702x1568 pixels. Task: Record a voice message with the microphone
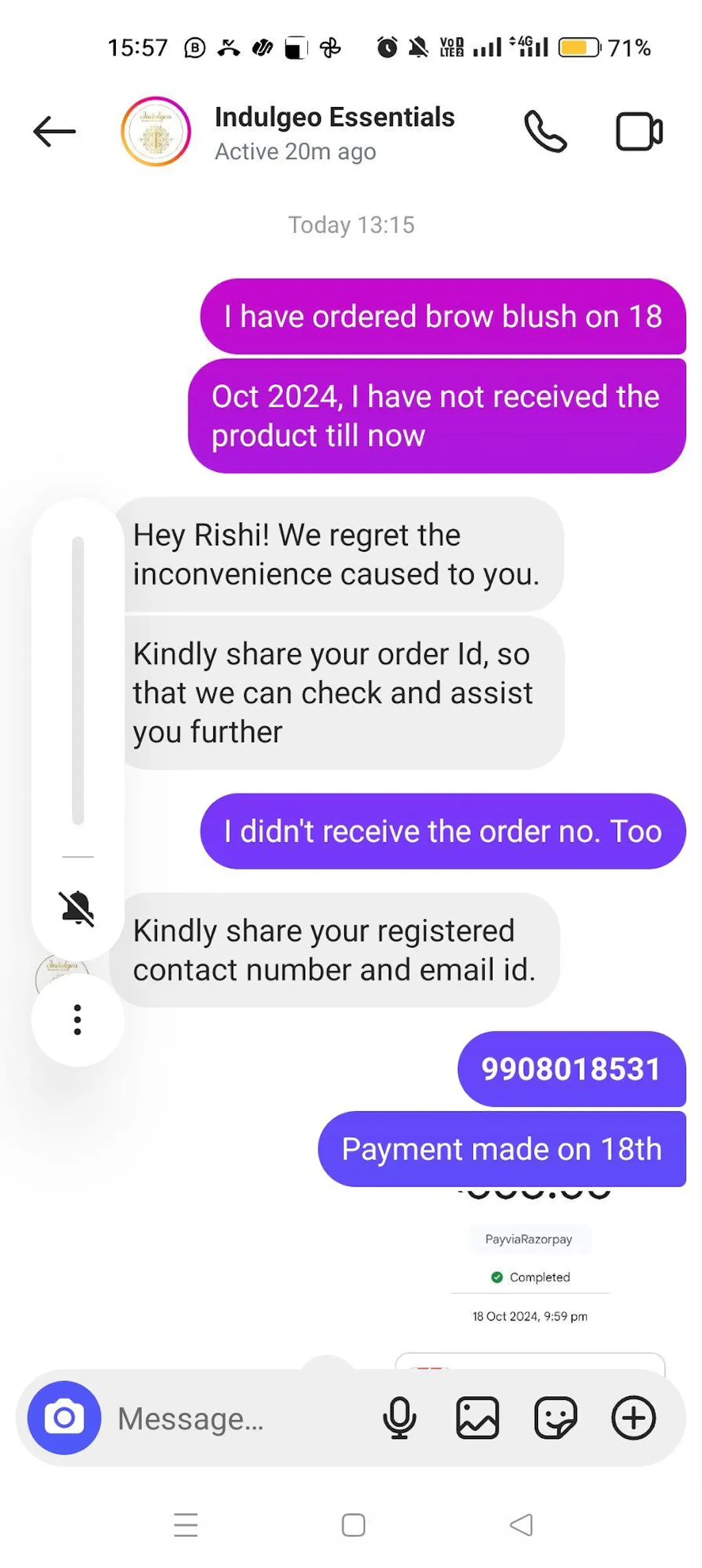click(x=400, y=1417)
